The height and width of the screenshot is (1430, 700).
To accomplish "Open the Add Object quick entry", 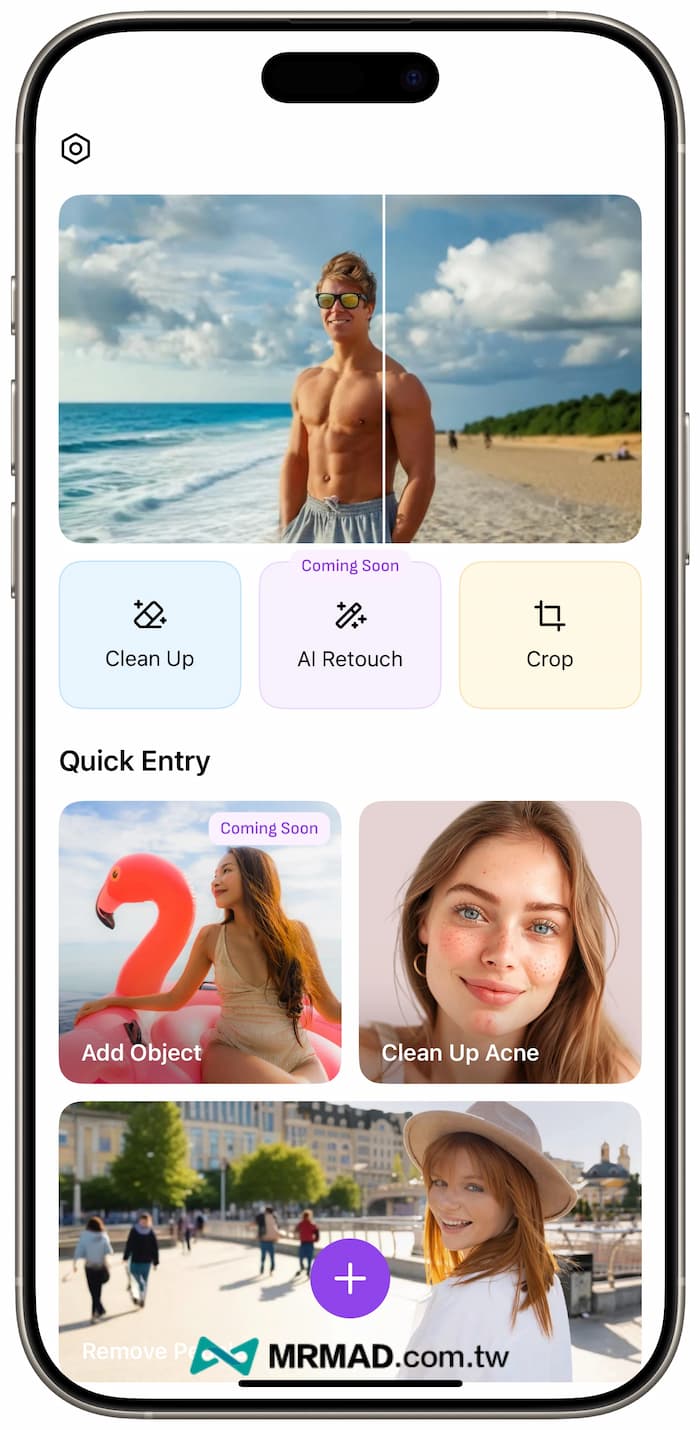I will click(x=200, y=942).
